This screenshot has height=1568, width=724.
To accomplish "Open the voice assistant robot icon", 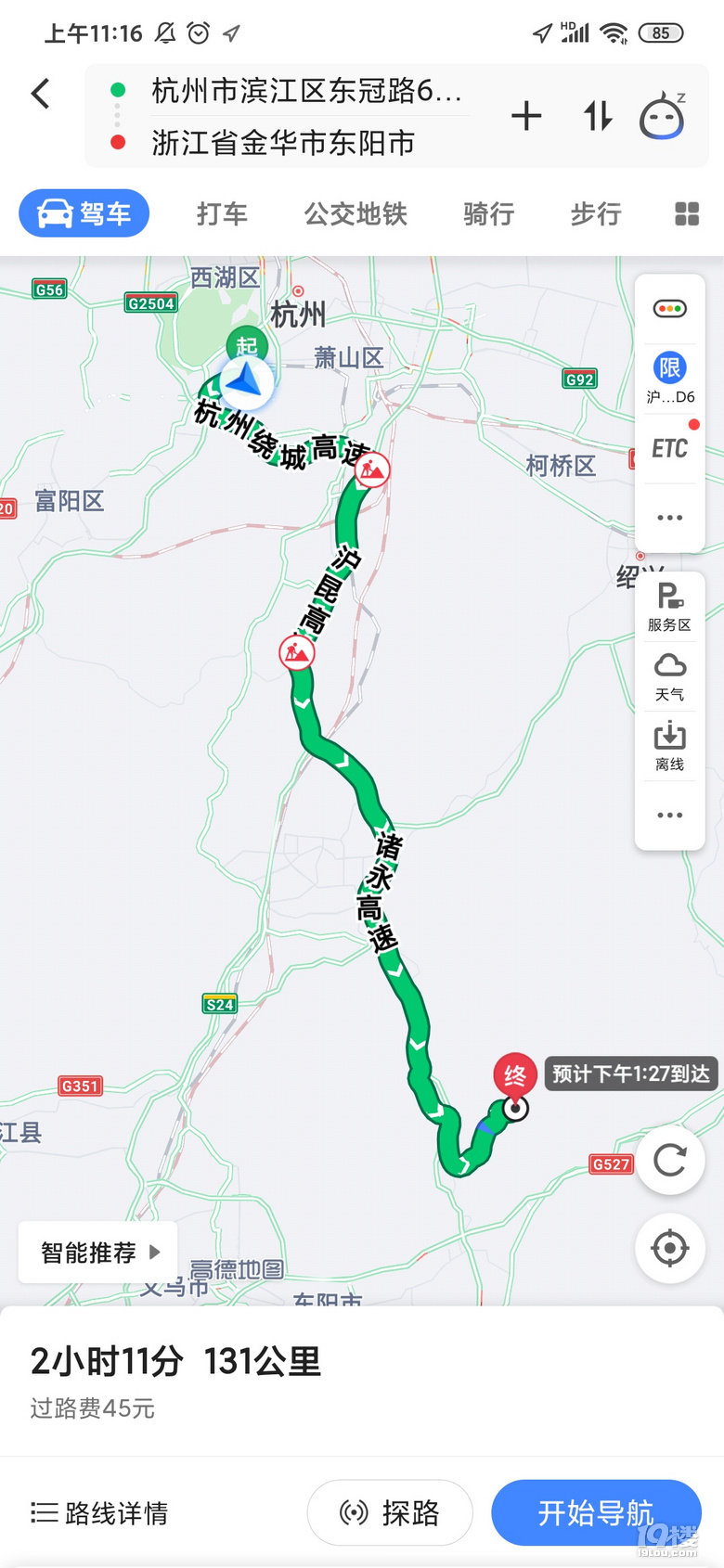I will point(663,116).
